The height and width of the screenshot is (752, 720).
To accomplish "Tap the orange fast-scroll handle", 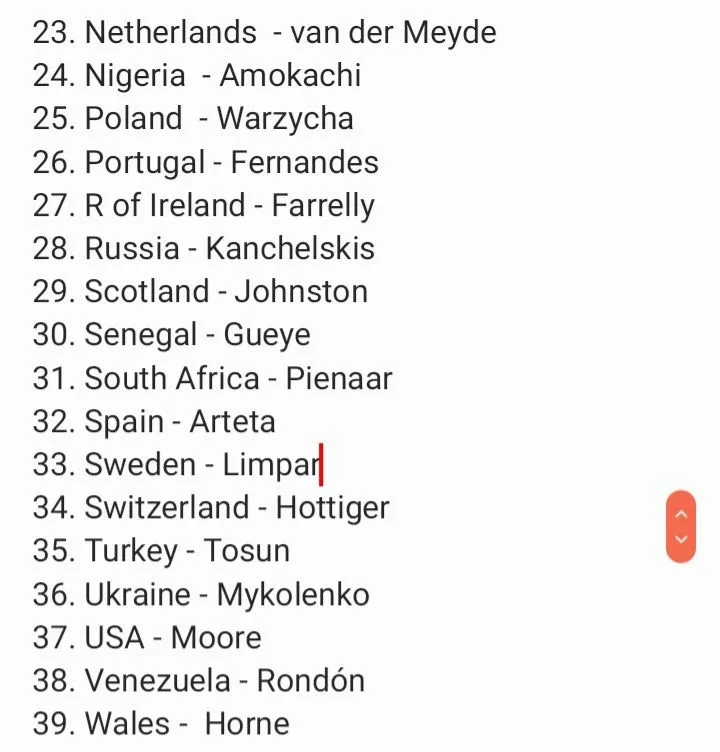I will pos(681,526).
